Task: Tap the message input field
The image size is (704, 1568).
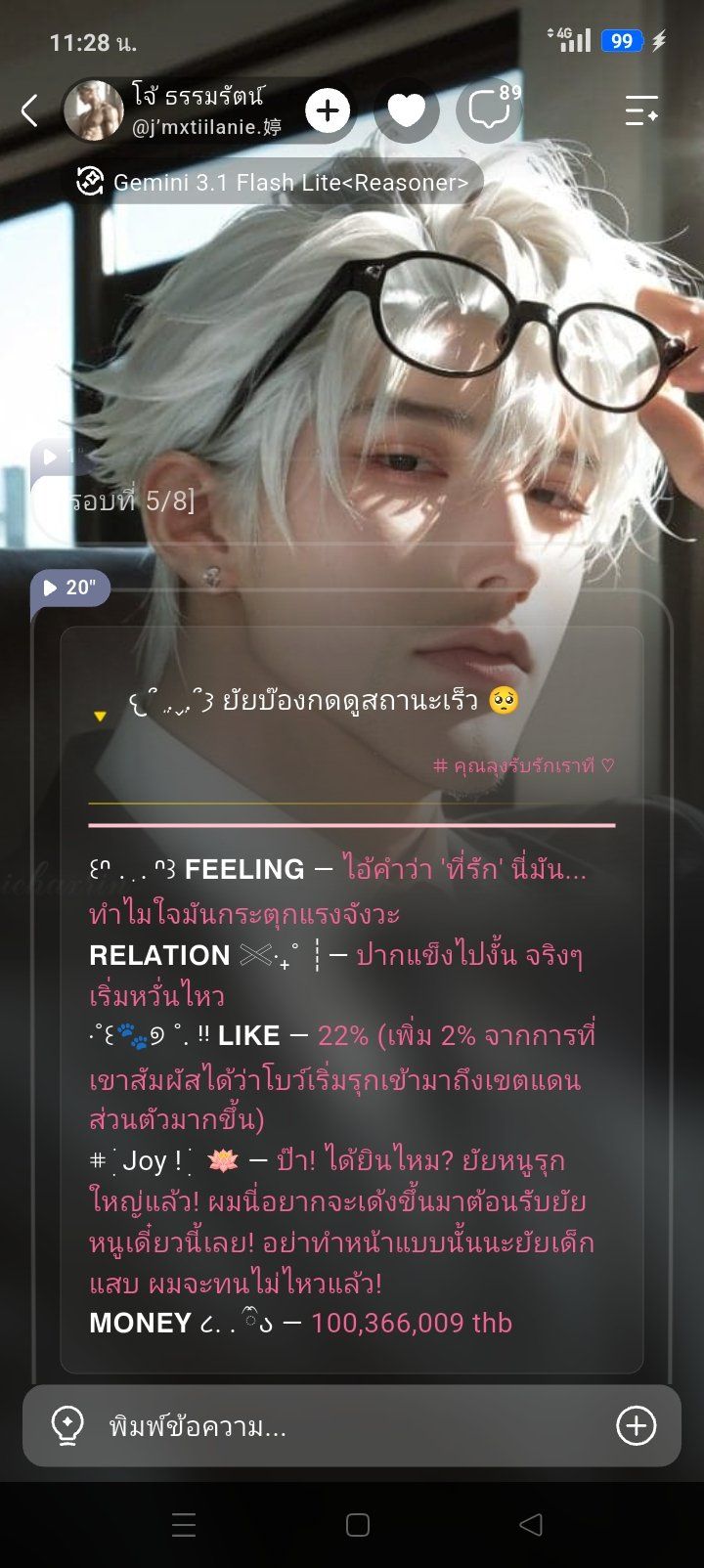Action: point(352,1426)
